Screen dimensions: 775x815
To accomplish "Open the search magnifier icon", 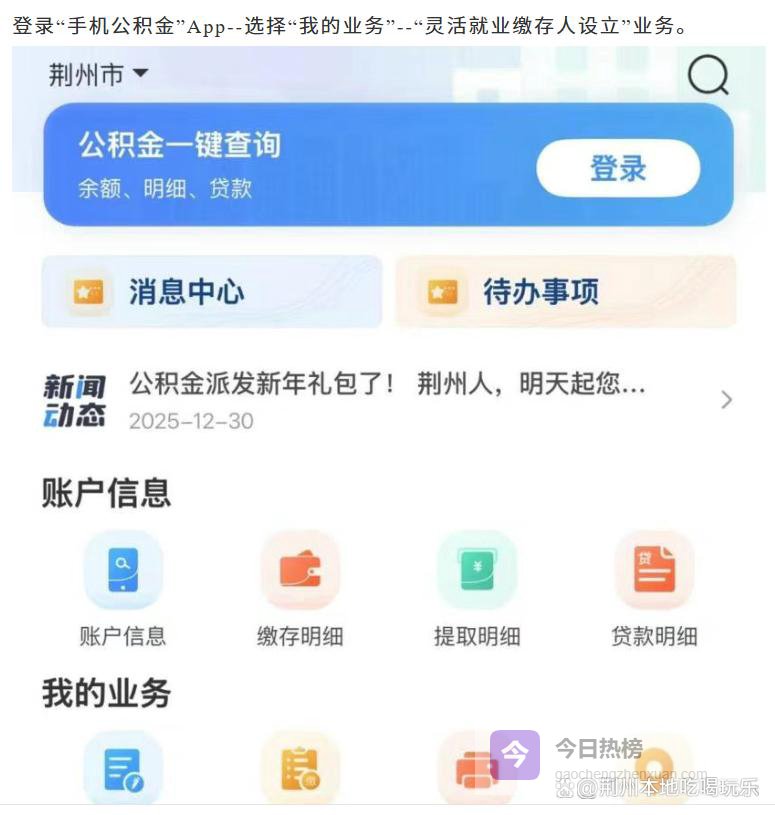I will (x=707, y=75).
